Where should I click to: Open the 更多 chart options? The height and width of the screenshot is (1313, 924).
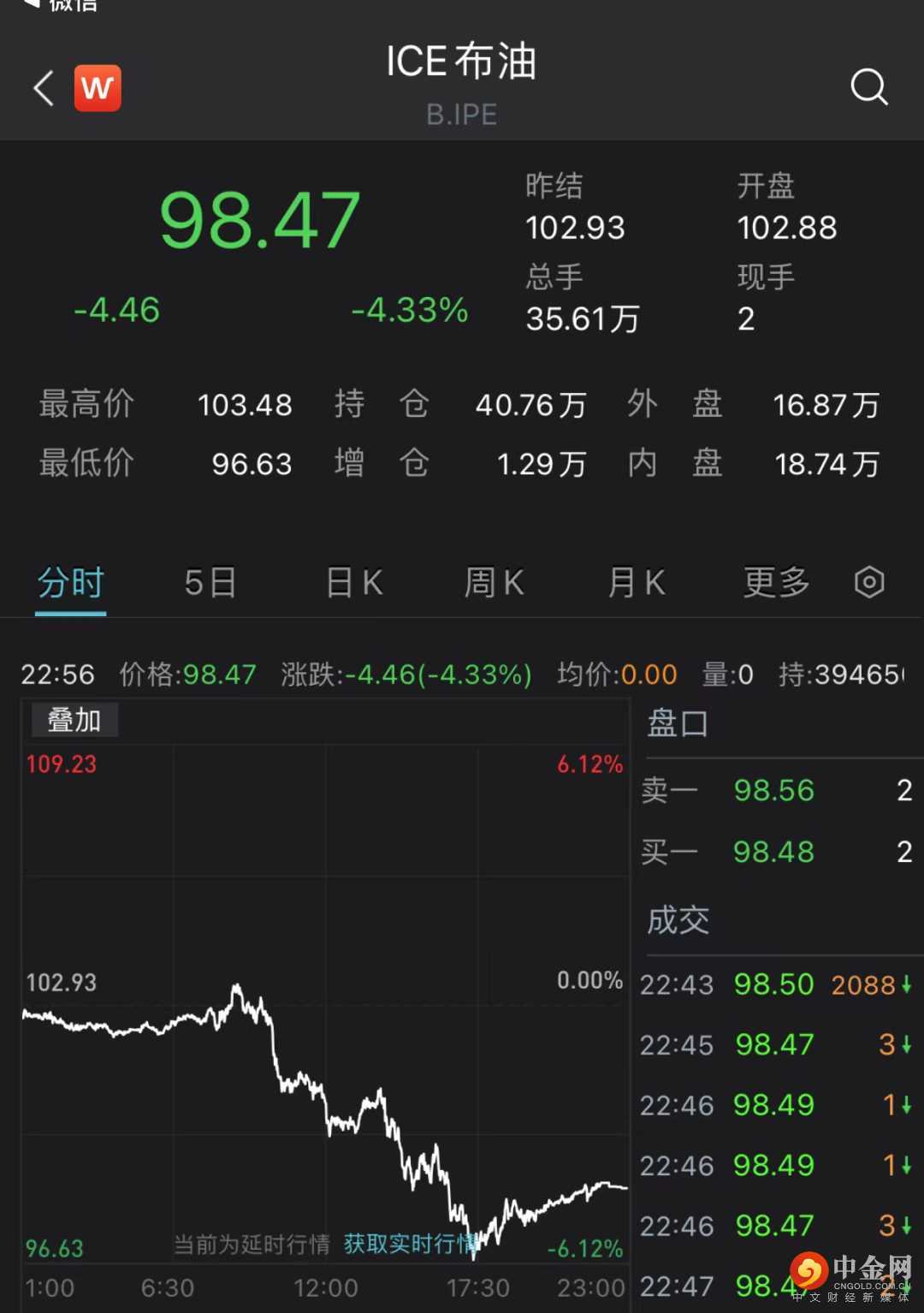point(776,583)
